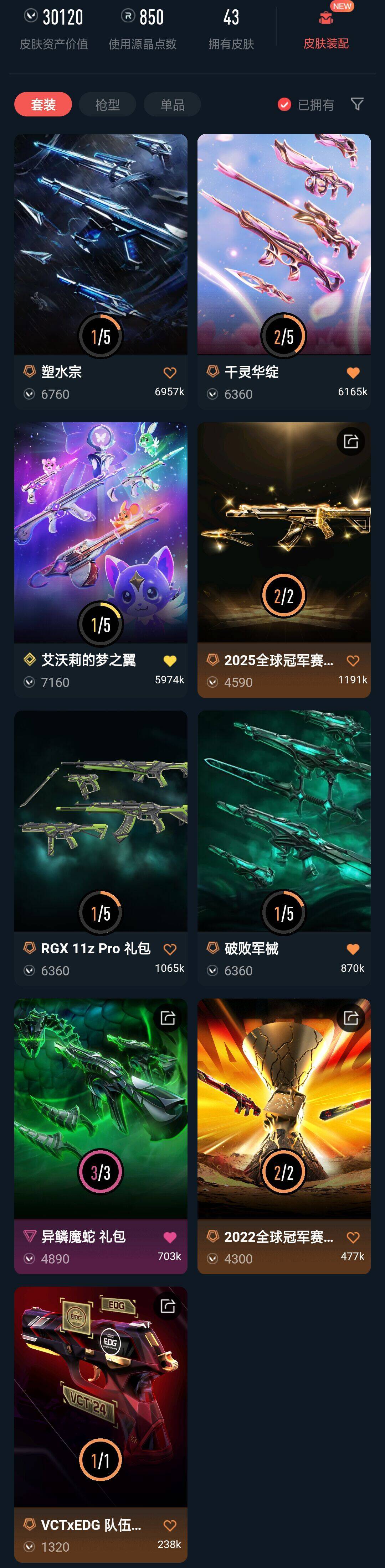This screenshot has height=1568, width=385.
Task: View the 艾沃莉的梦之翼 bundle
Action: pyautogui.click(x=101, y=533)
